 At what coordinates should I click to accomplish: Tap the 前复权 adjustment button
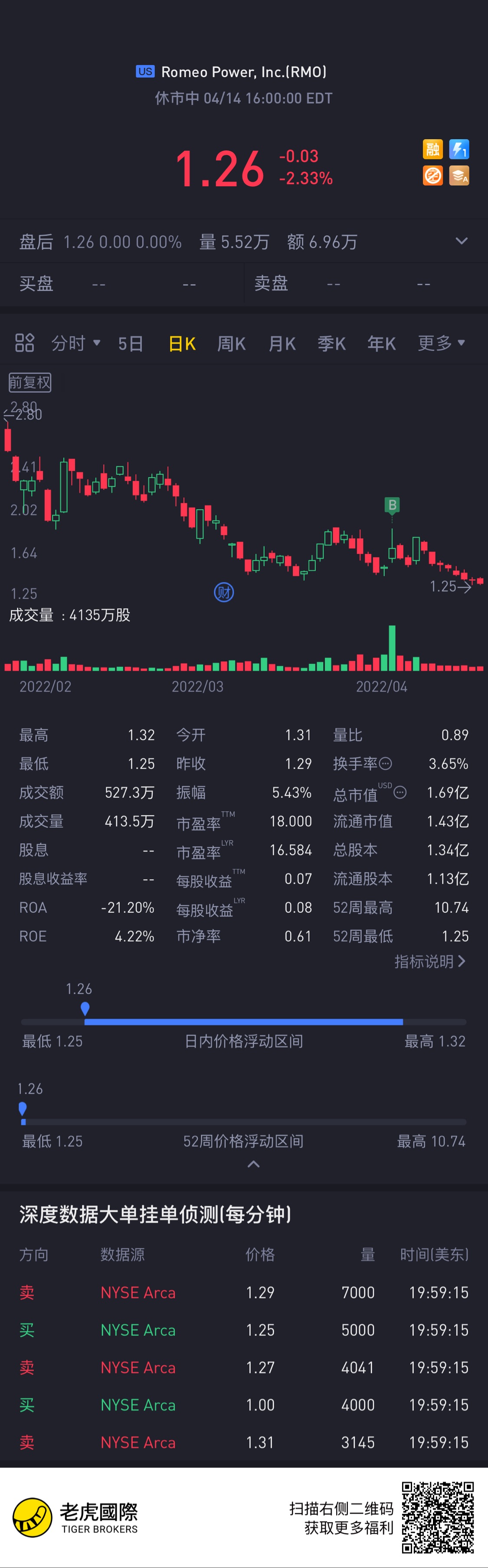coord(30,382)
